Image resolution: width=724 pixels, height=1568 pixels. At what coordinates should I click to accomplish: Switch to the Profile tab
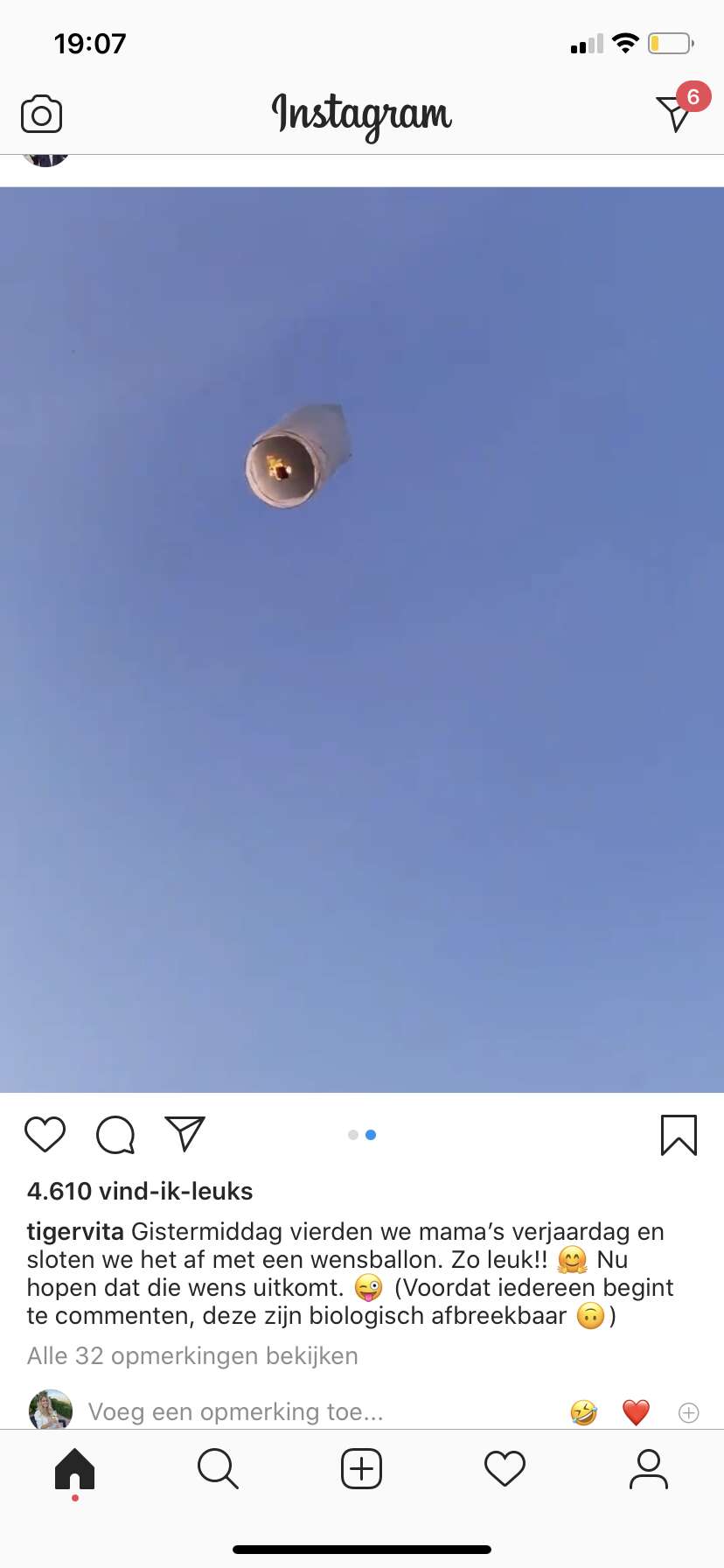pos(649,1468)
